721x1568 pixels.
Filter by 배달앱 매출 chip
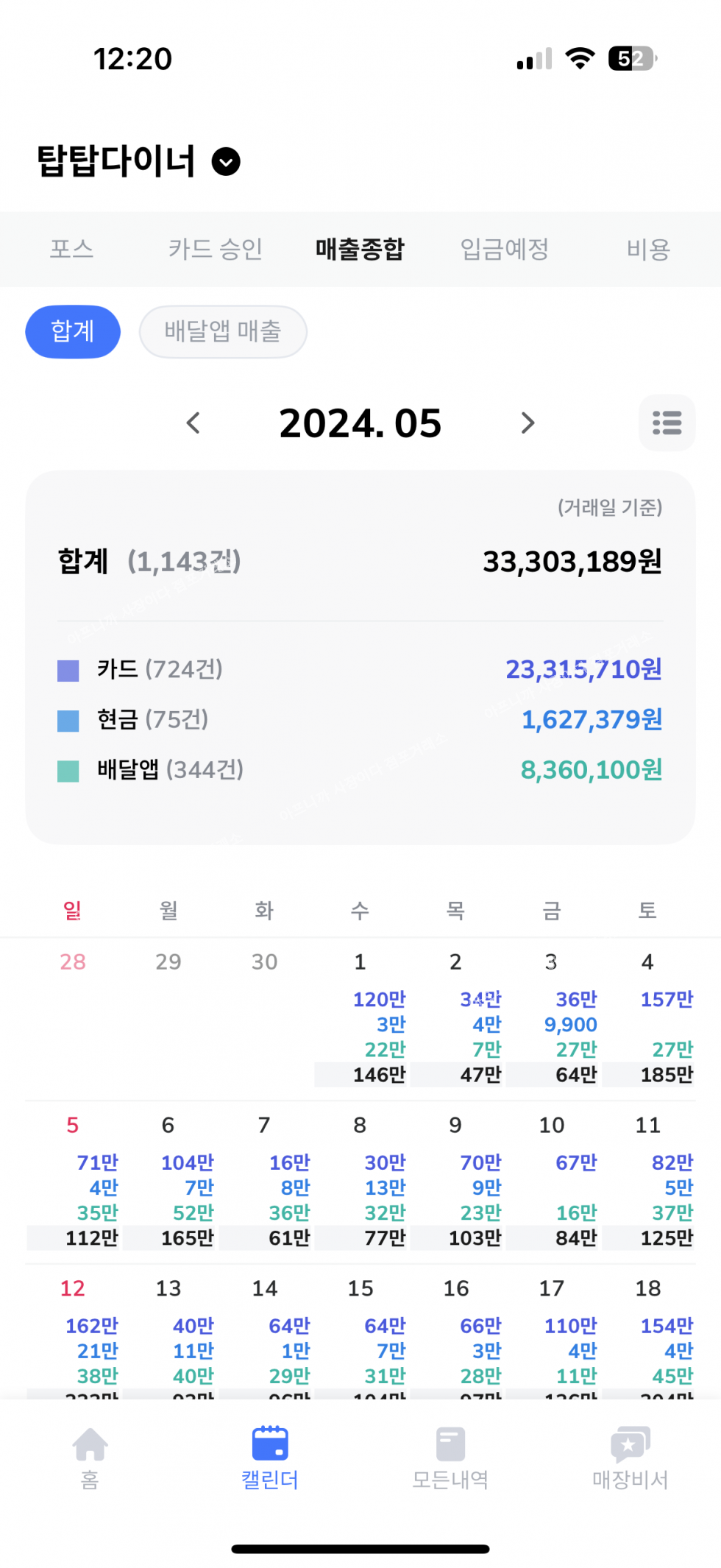(223, 332)
